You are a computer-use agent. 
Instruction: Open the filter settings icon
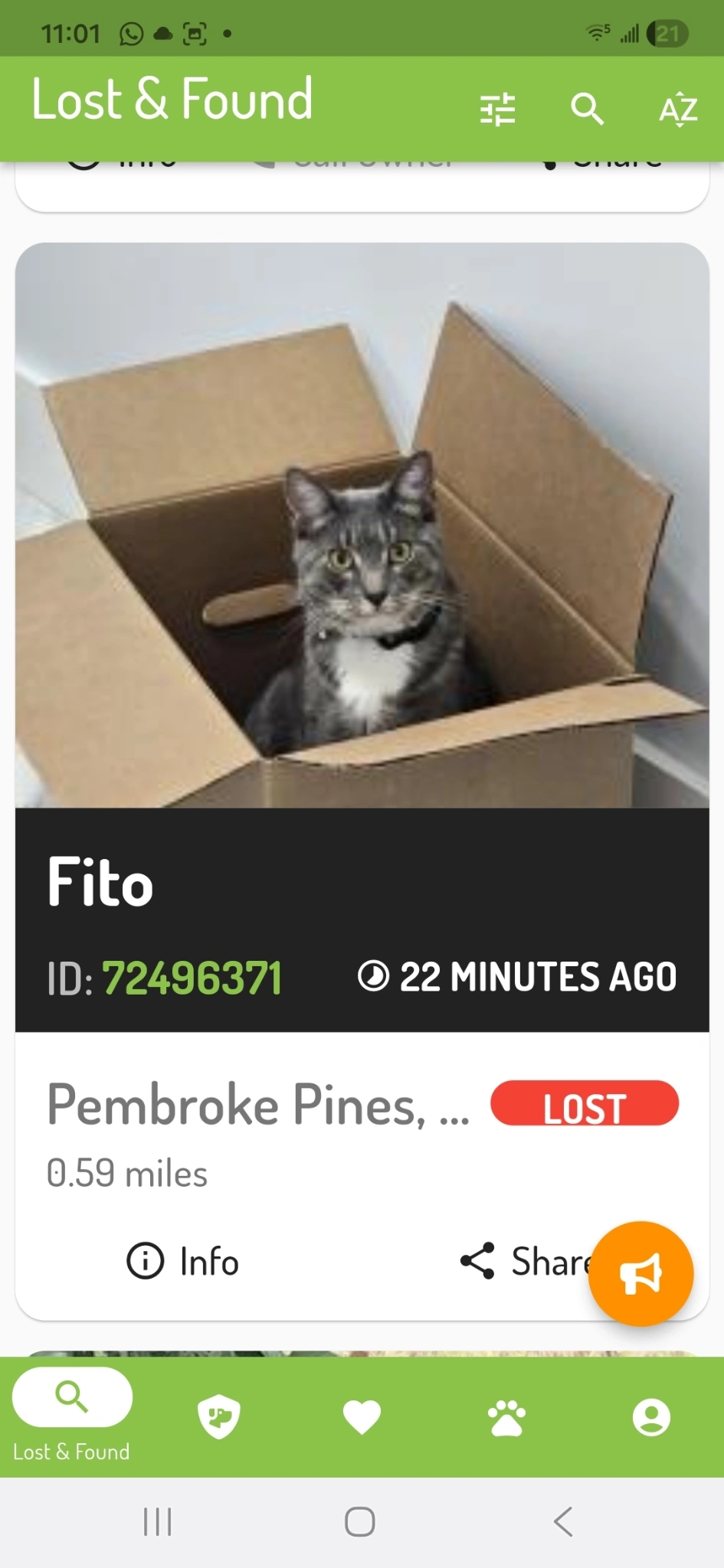[497, 109]
